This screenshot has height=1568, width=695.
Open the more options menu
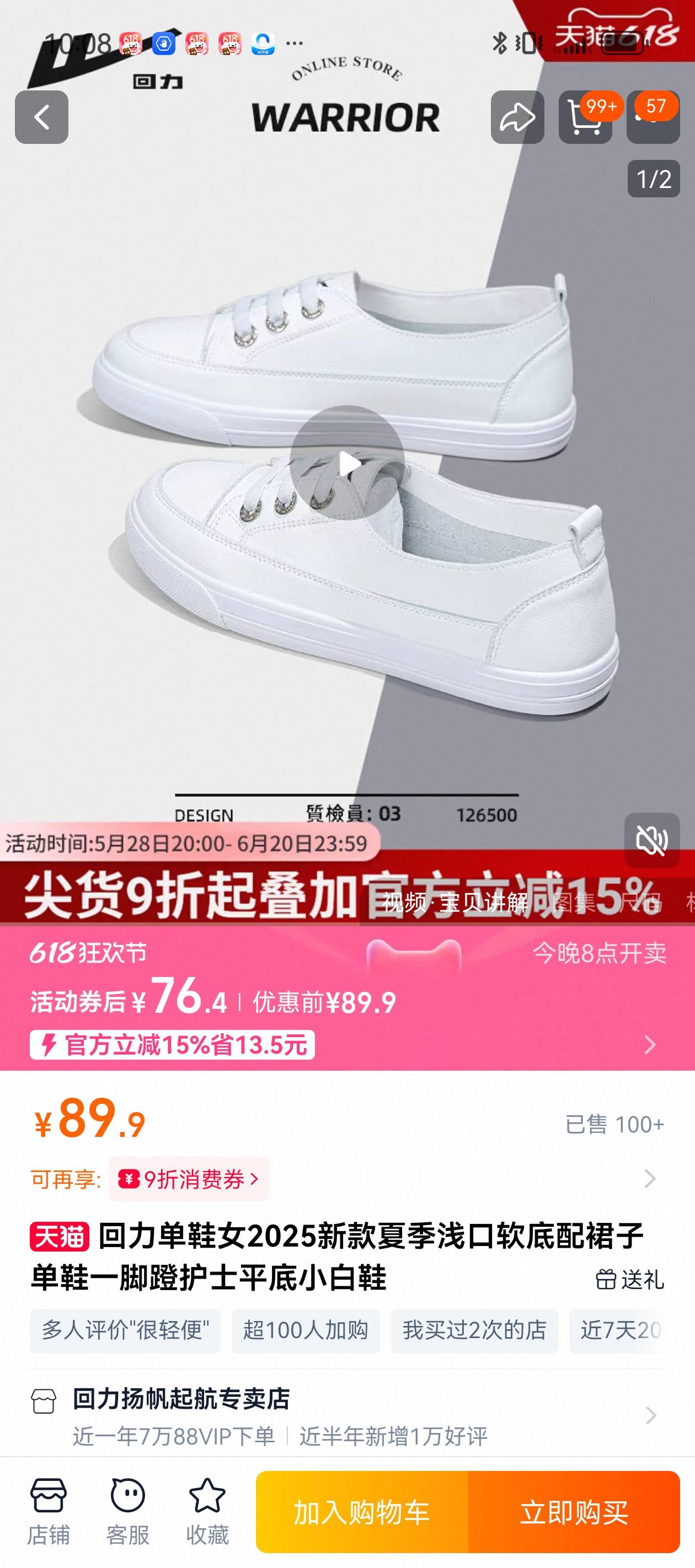(x=653, y=117)
